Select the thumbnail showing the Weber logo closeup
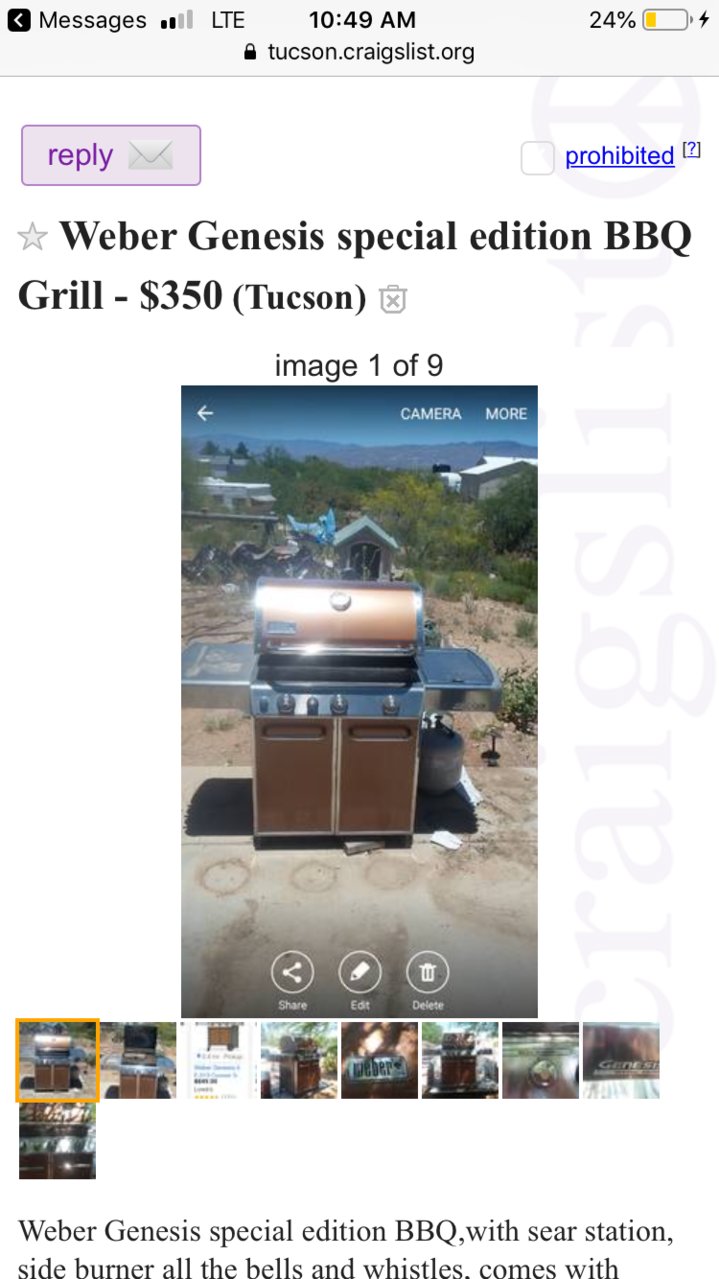The width and height of the screenshot is (719, 1279). pyautogui.click(x=379, y=1060)
